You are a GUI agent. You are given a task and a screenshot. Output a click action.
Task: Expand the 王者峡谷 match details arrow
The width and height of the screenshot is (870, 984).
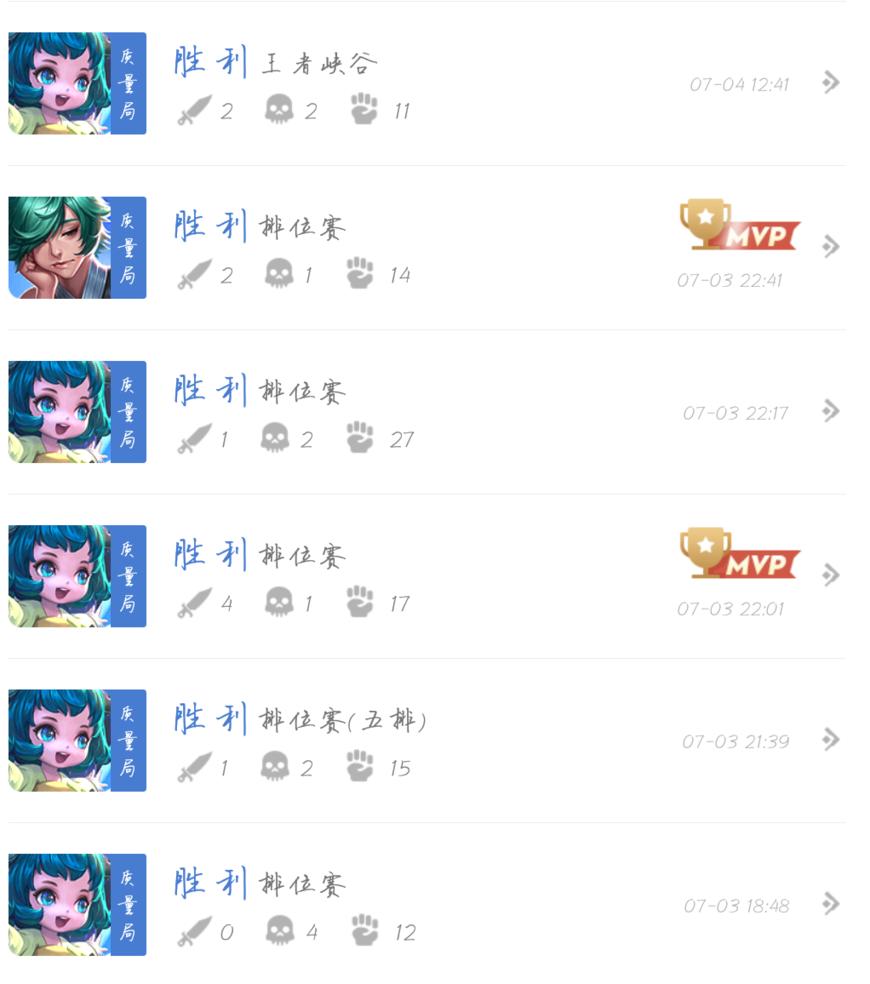tap(830, 83)
